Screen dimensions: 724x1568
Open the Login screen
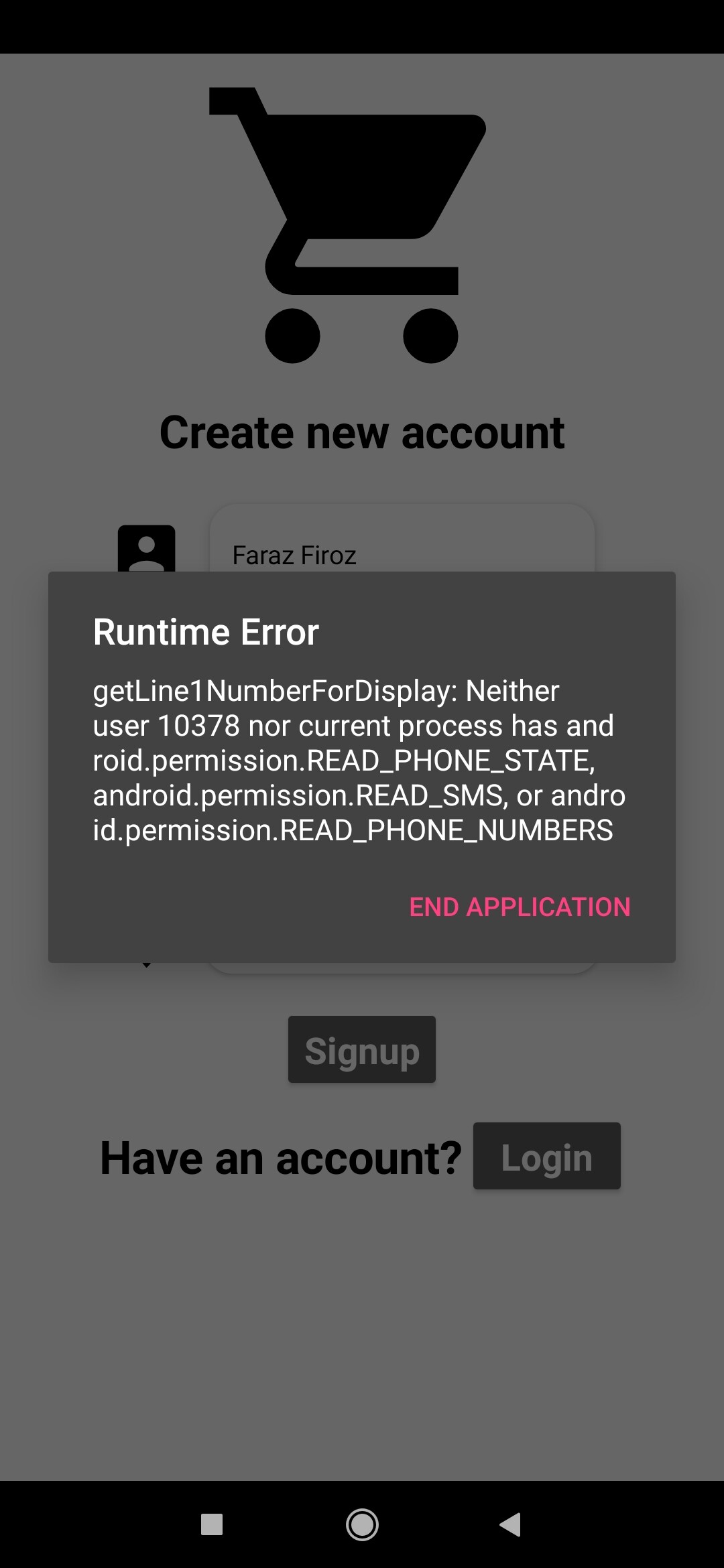pos(546,1157)
